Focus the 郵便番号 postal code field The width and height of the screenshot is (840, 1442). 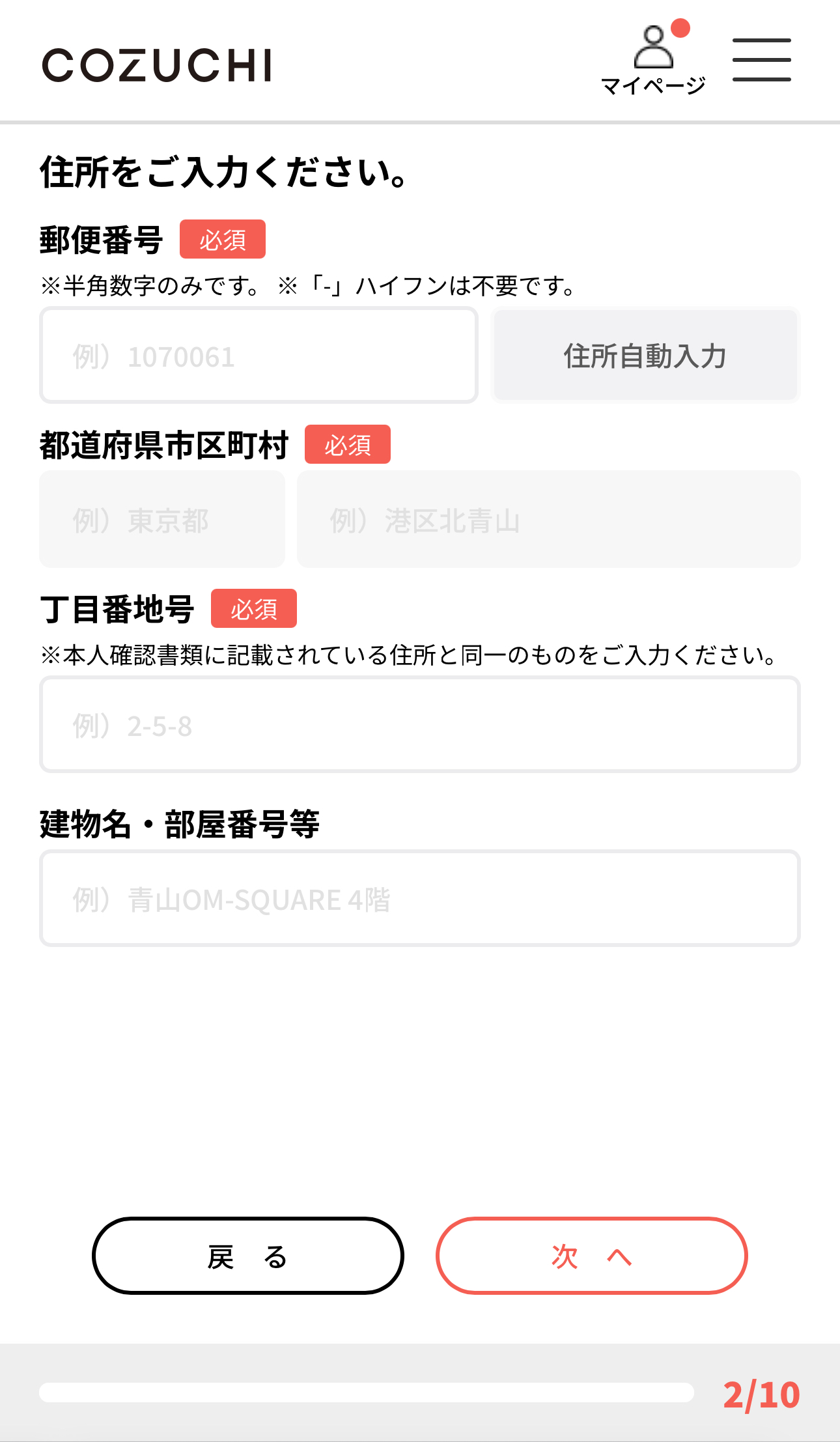(259, 356)
